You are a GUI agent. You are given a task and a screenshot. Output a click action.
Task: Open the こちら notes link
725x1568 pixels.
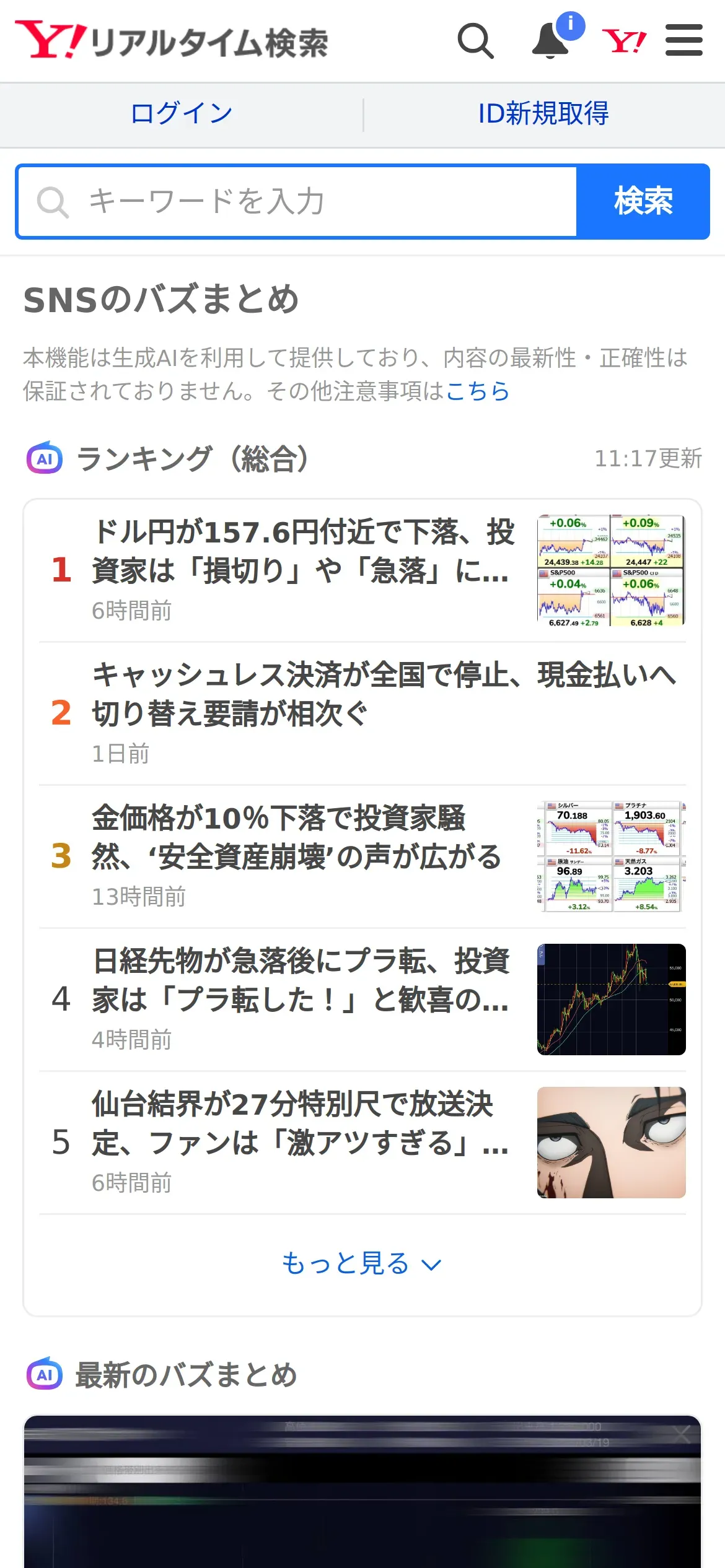point(477,391)
